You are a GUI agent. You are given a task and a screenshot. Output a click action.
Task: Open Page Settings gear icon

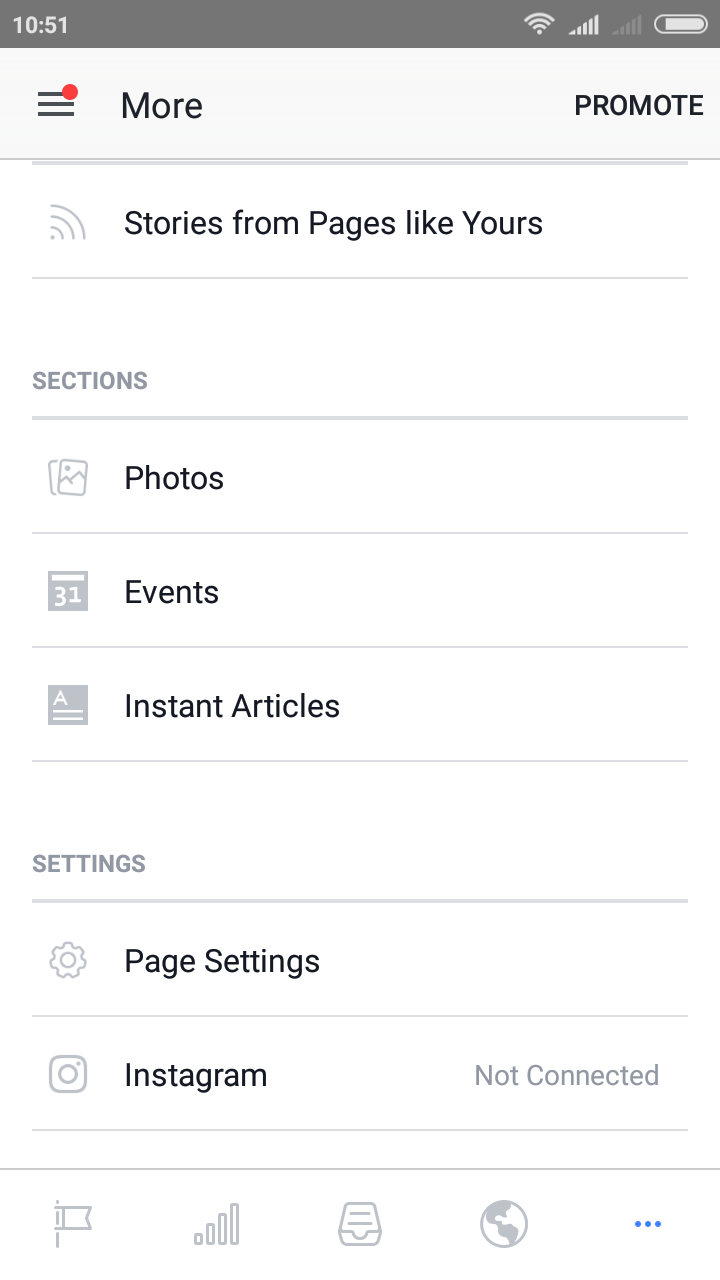(x=67, y=960)
